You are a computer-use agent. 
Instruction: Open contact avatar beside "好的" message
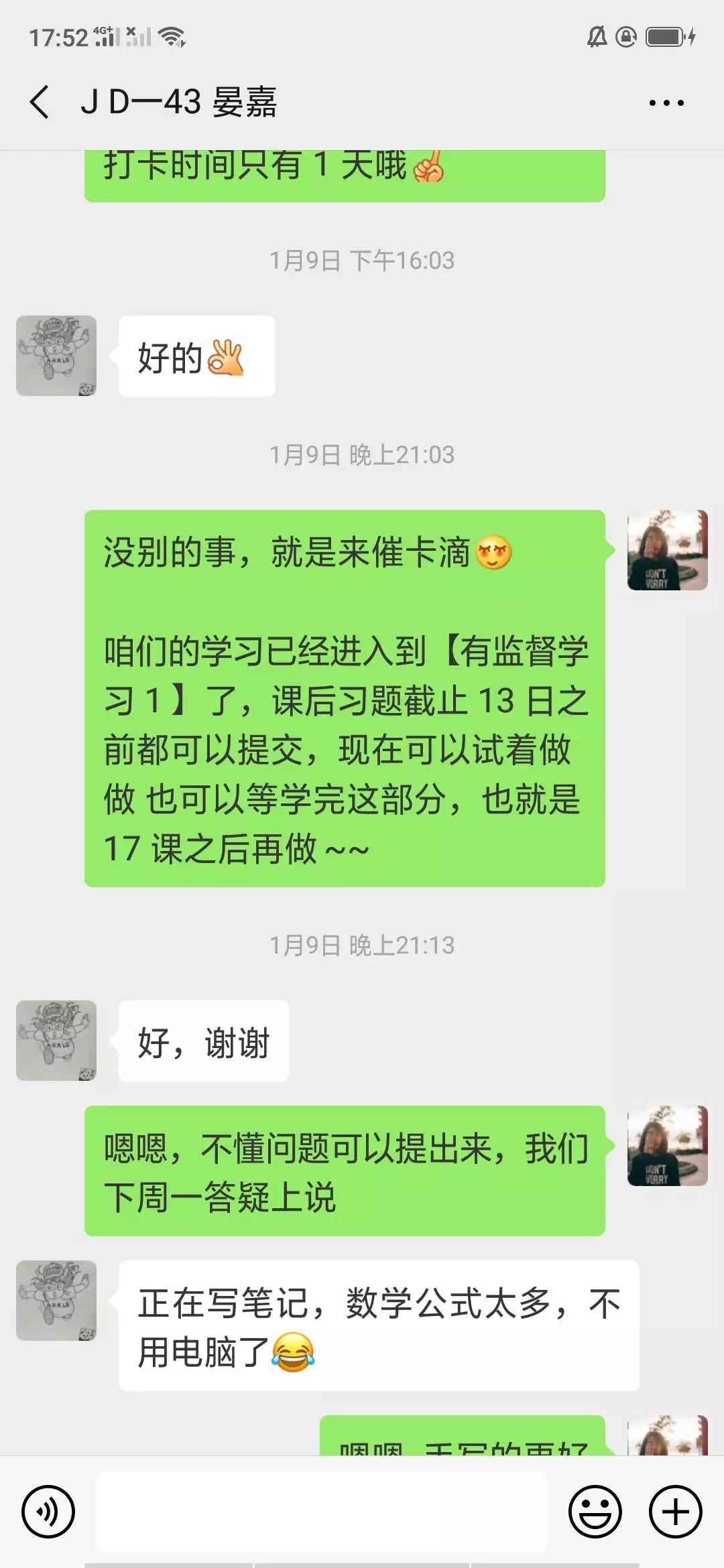coord(56,356)
